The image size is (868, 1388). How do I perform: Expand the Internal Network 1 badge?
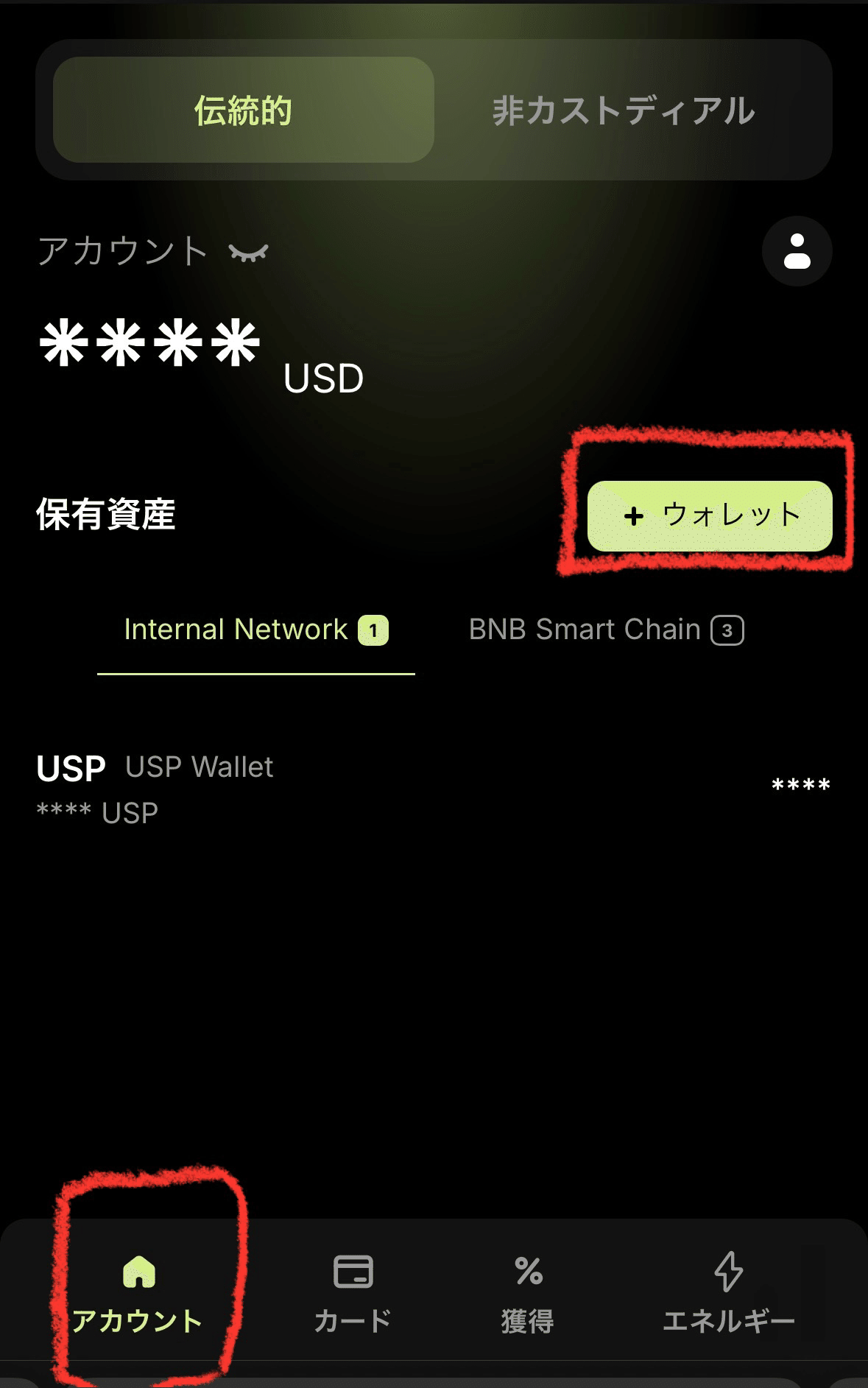(x=374, y=630)
